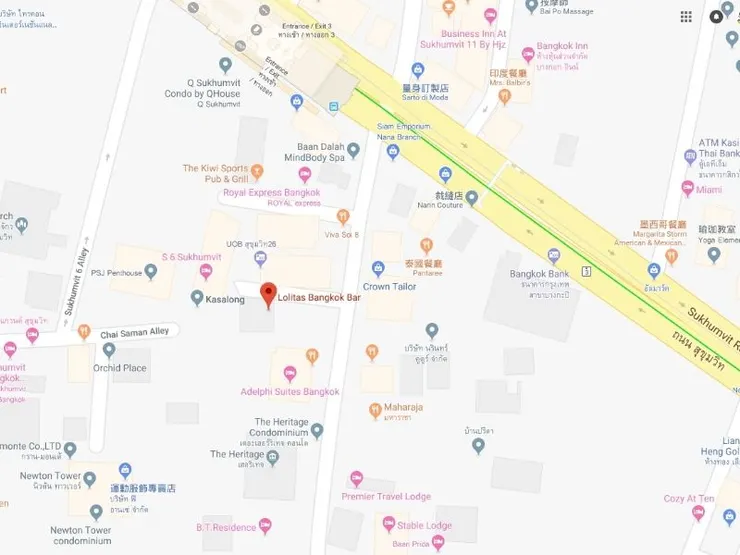Open The Heritage Condominium marker
Viewport: 740px width, 555px height.
[317, 431]
